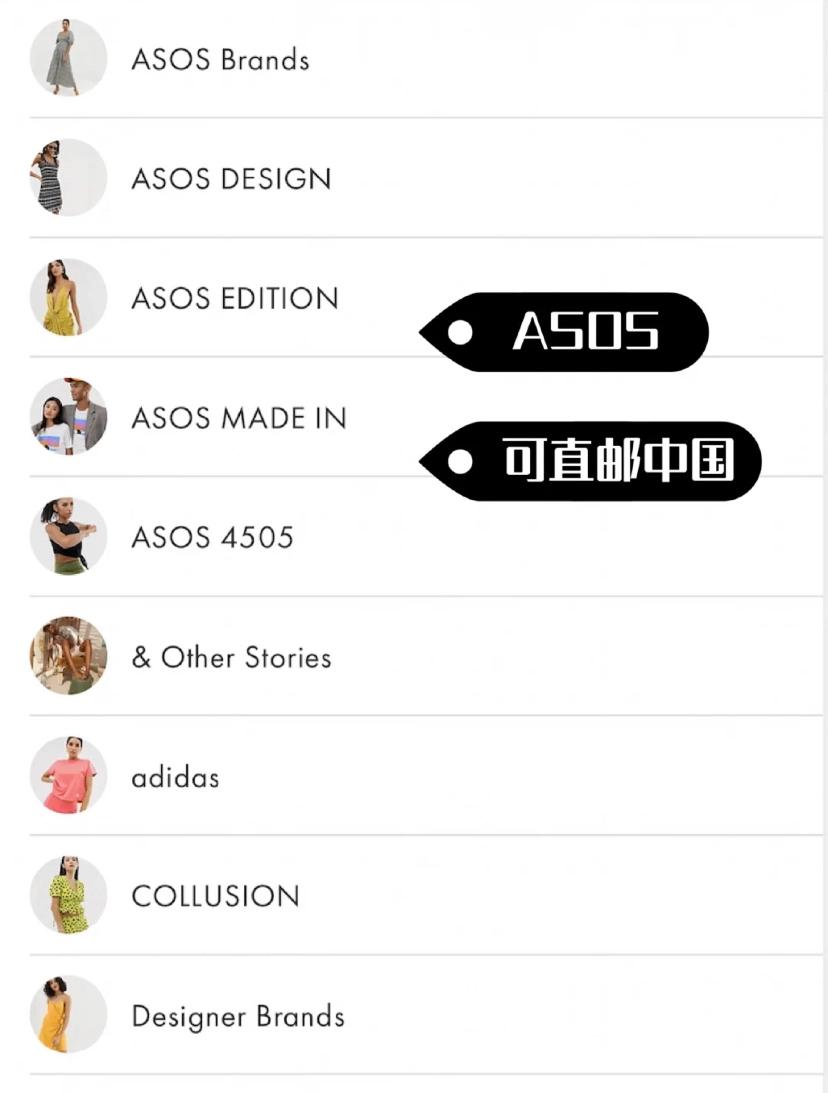View the COLLUSION brand
The width and height of the screenshot is (828, 1093).
[215, 896]
